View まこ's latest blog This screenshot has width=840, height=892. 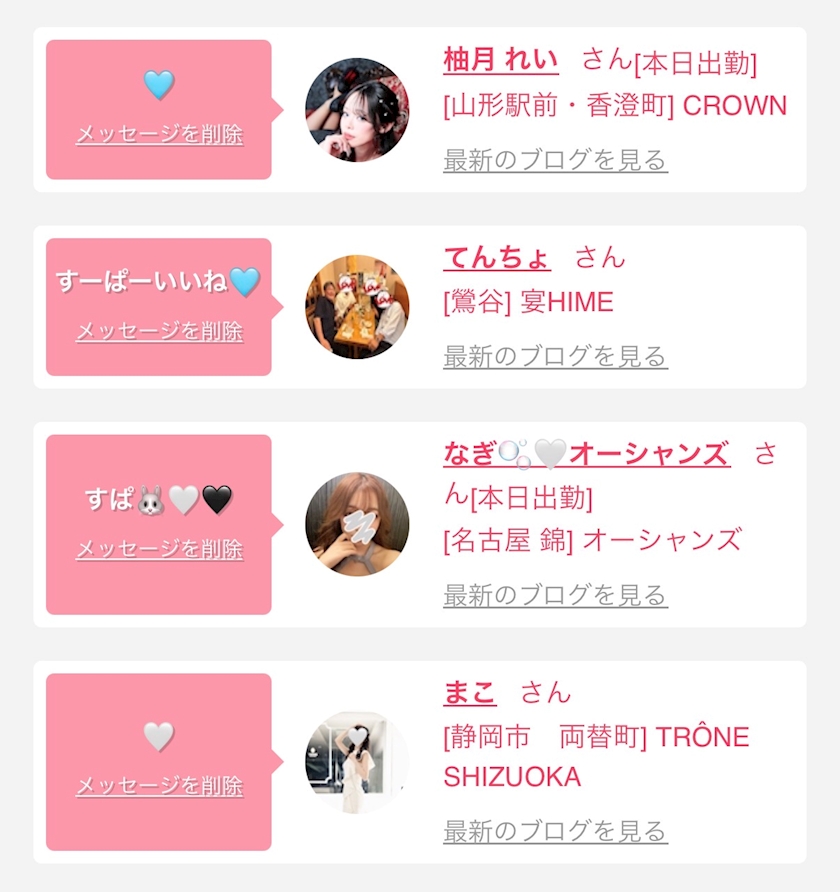[x=555, y=832]
